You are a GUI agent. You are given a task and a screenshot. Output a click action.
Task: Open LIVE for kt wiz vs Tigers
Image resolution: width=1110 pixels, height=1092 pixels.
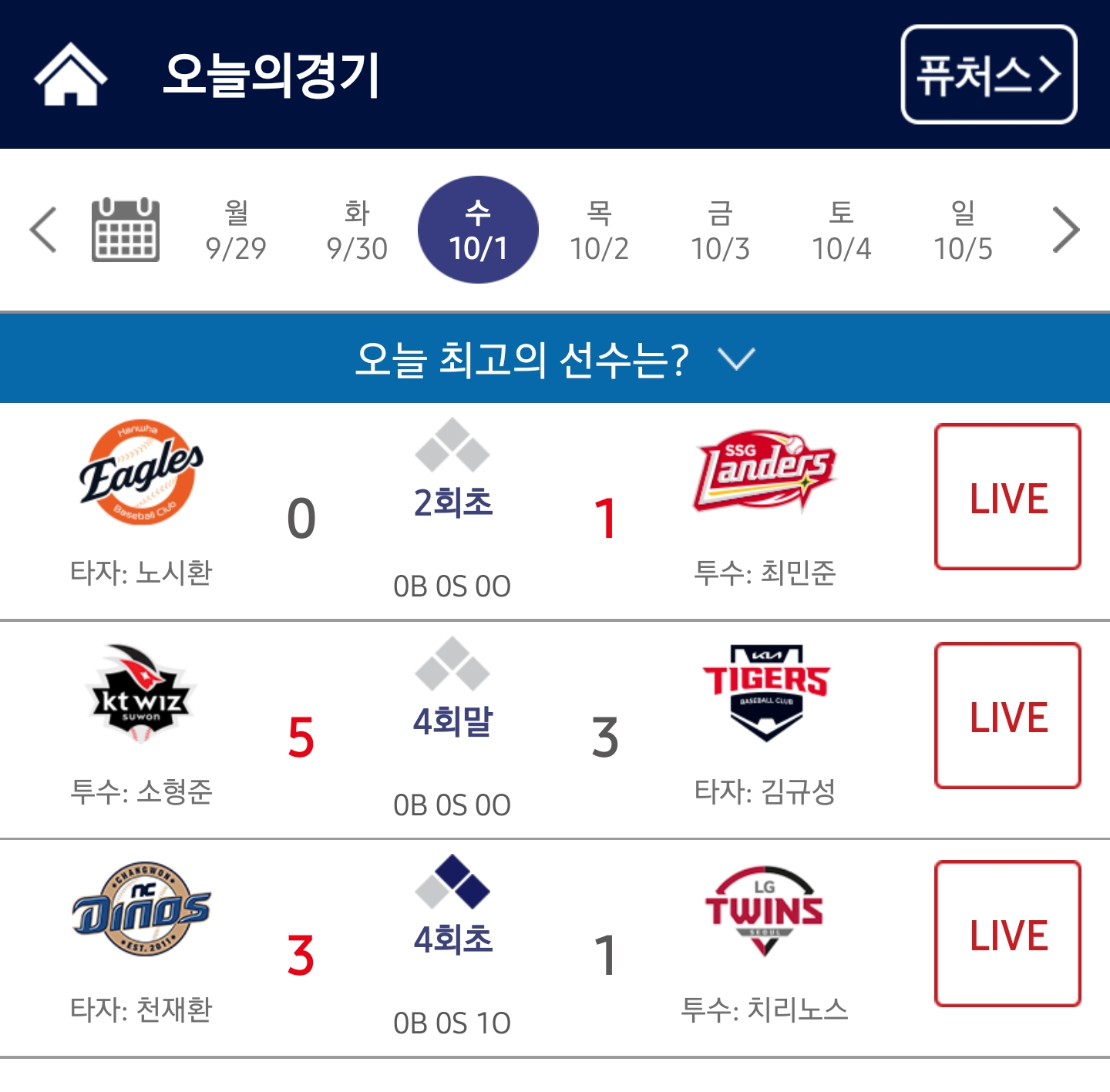point(1007,716)
